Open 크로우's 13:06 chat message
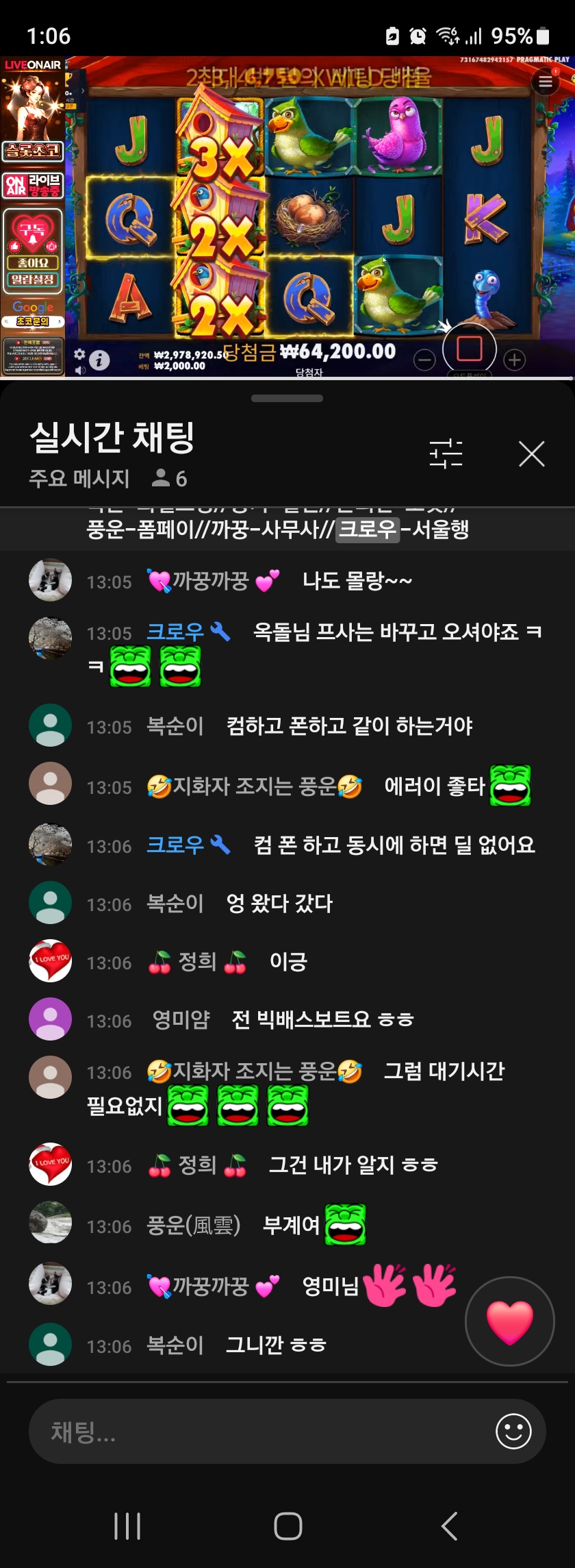Screen dimensions: 575x1568 click(x=394, y=845)
